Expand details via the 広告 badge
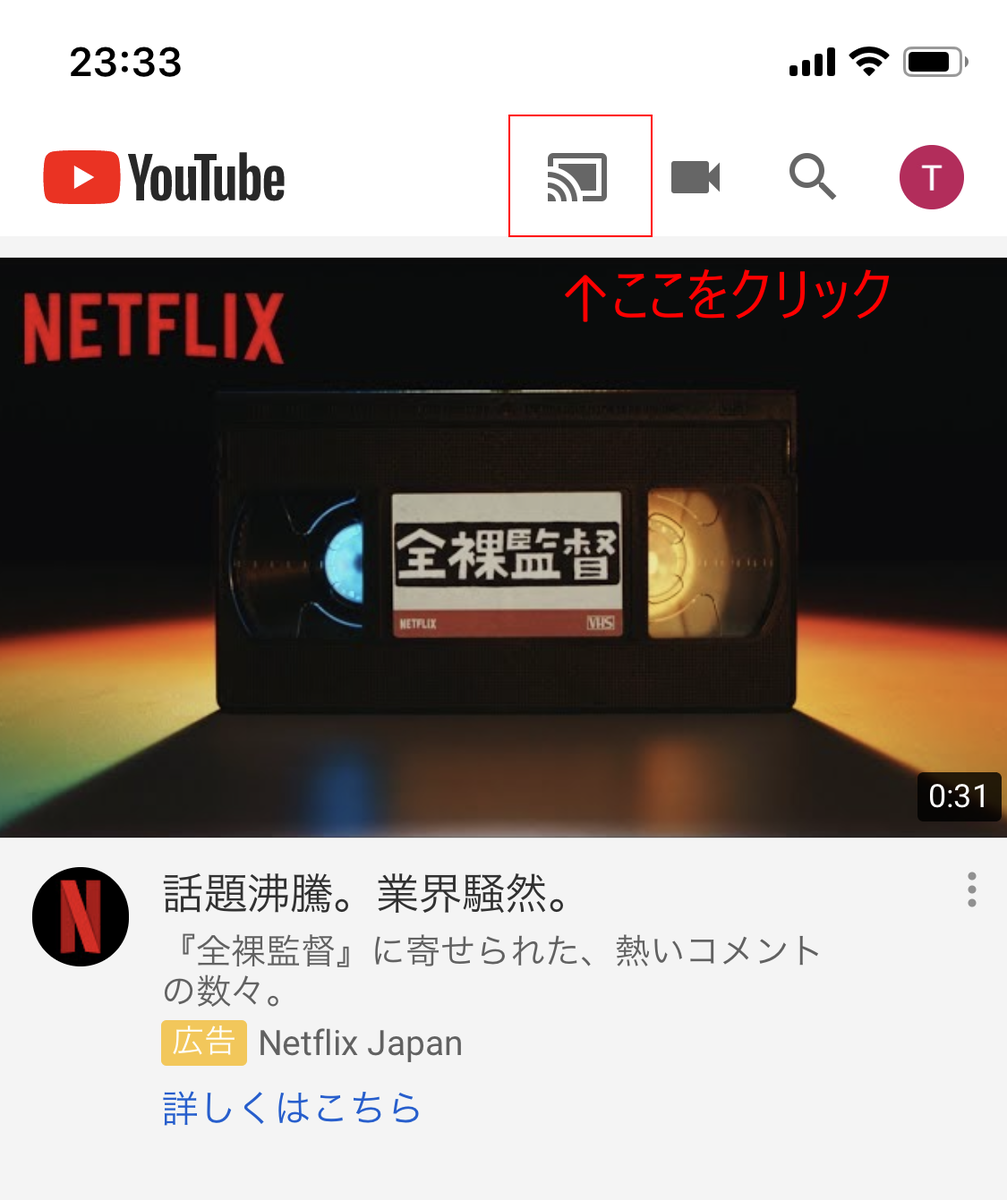This screenshot has width=1007, height=1200. [203, 1043]
